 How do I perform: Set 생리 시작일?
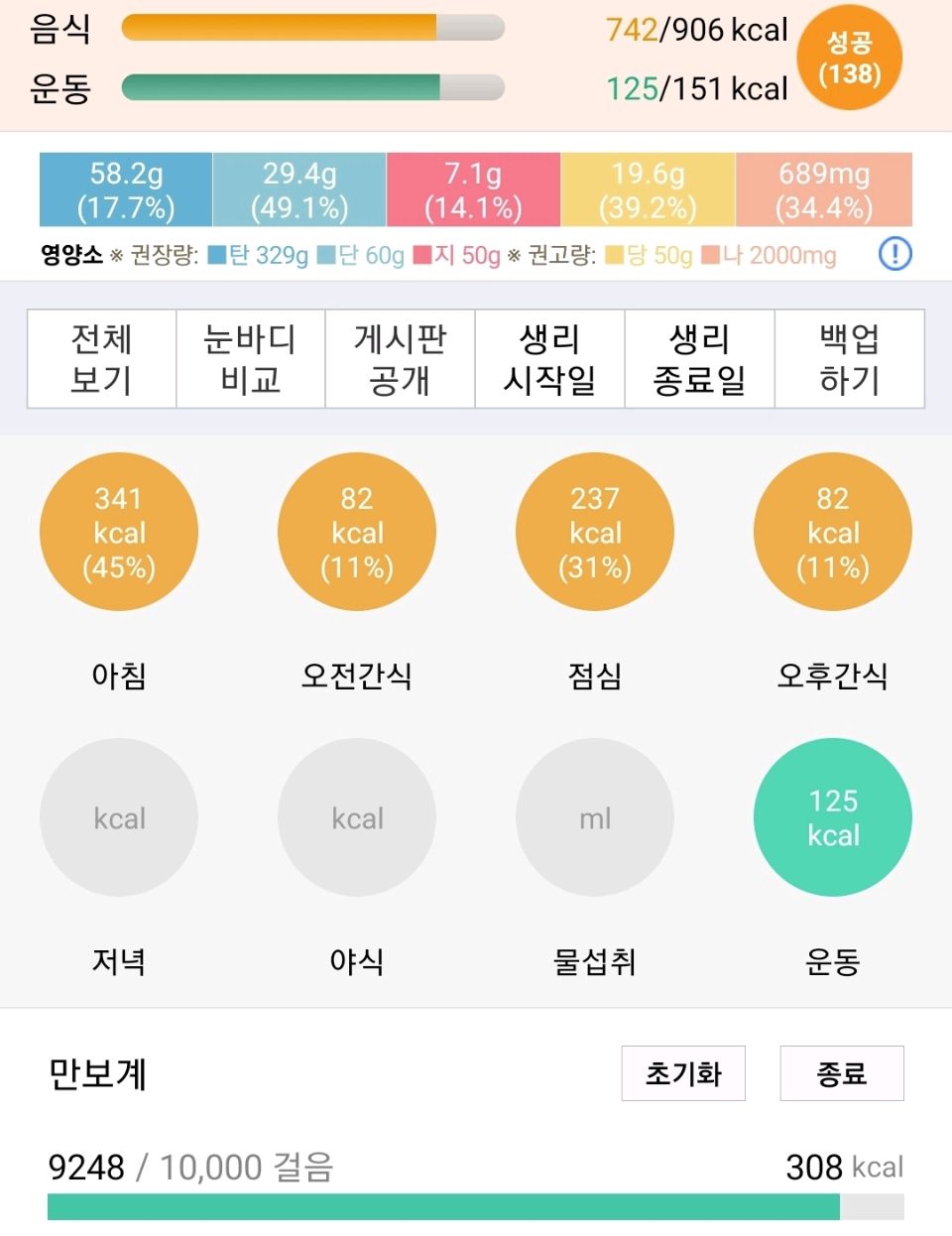(x=549, y=359)
